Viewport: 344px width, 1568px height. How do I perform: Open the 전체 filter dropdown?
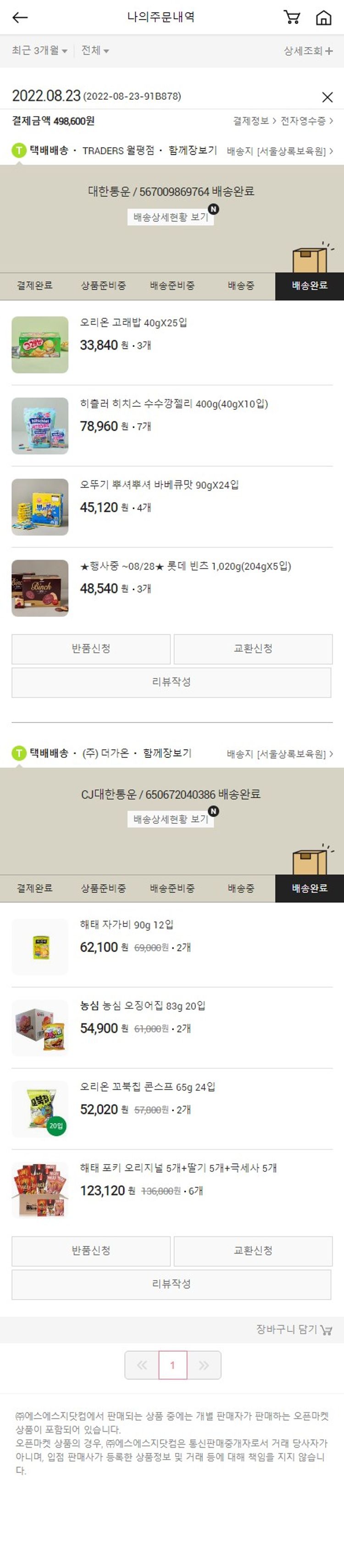tap(95, 50)
